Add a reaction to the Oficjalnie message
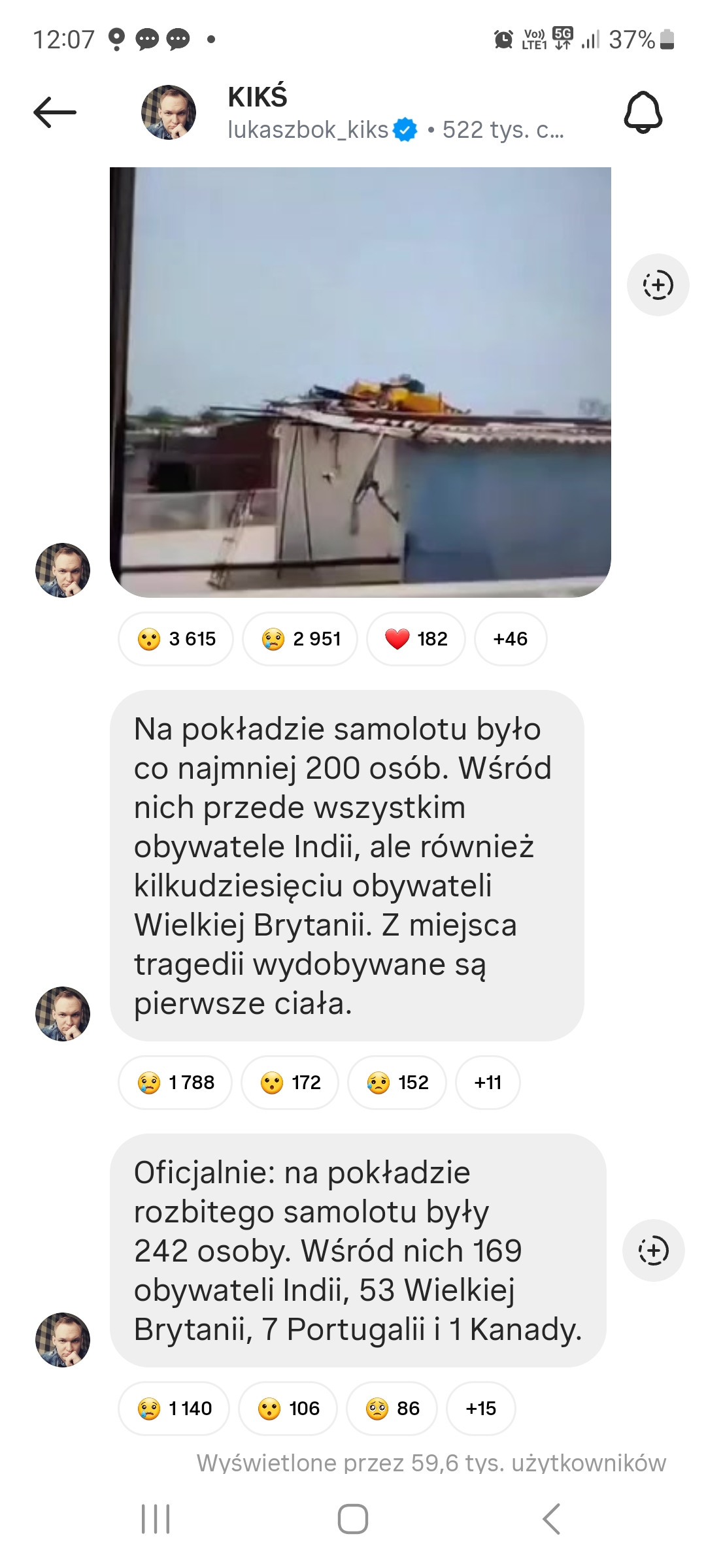 pos(654,1250)
